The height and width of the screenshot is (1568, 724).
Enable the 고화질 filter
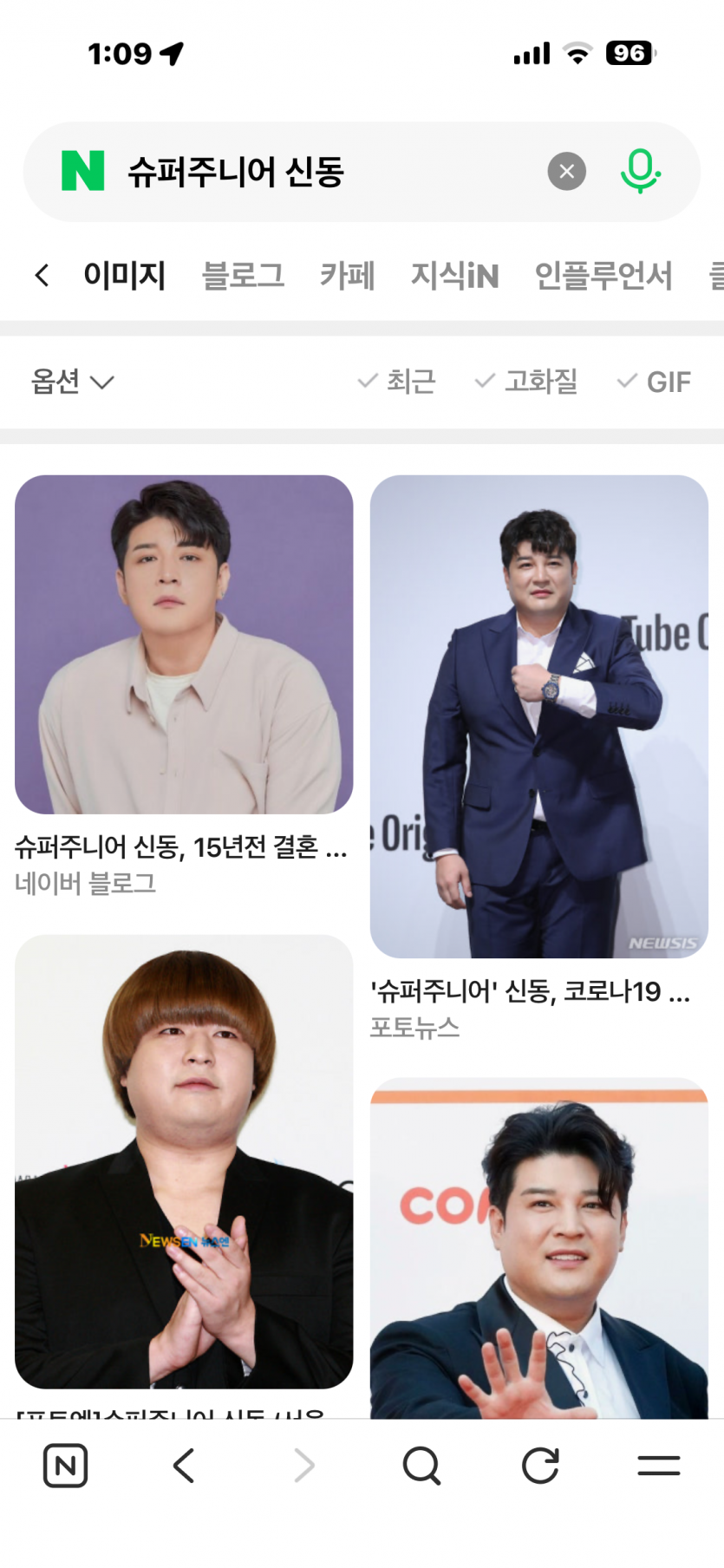[x=526, y=382]
